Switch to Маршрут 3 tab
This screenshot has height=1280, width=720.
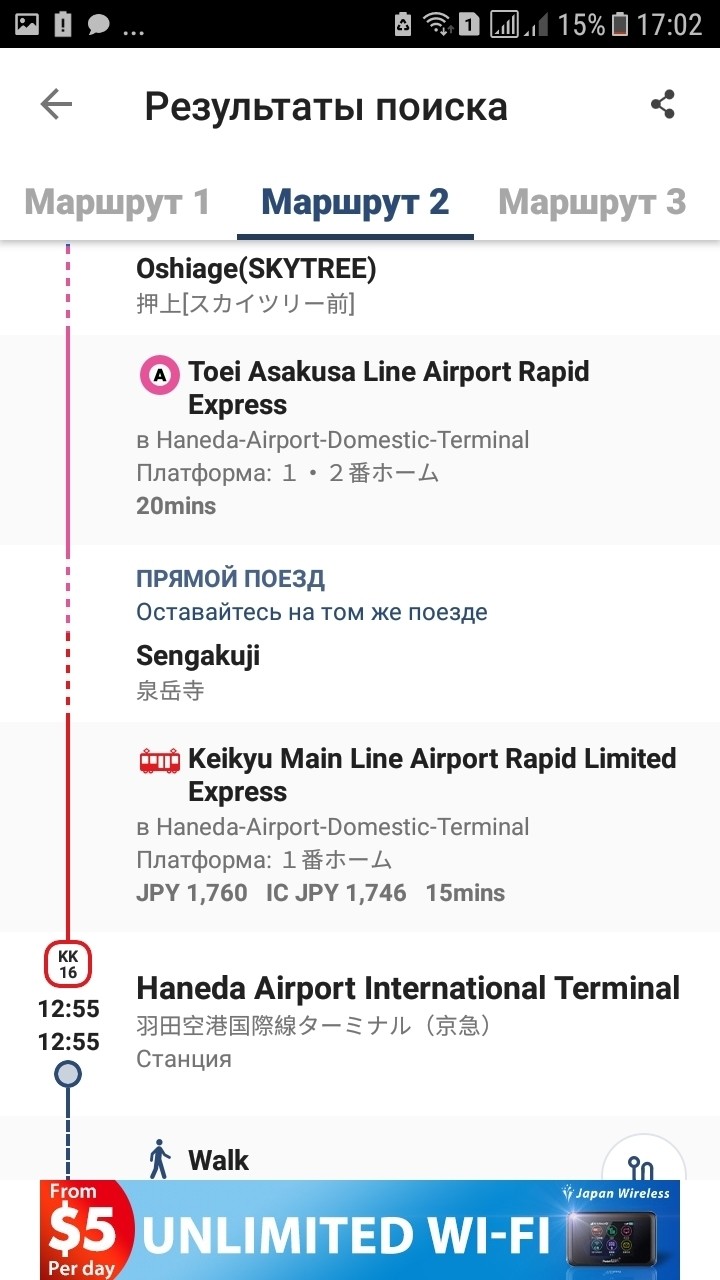pyautogui.click(x=592, y=203)
